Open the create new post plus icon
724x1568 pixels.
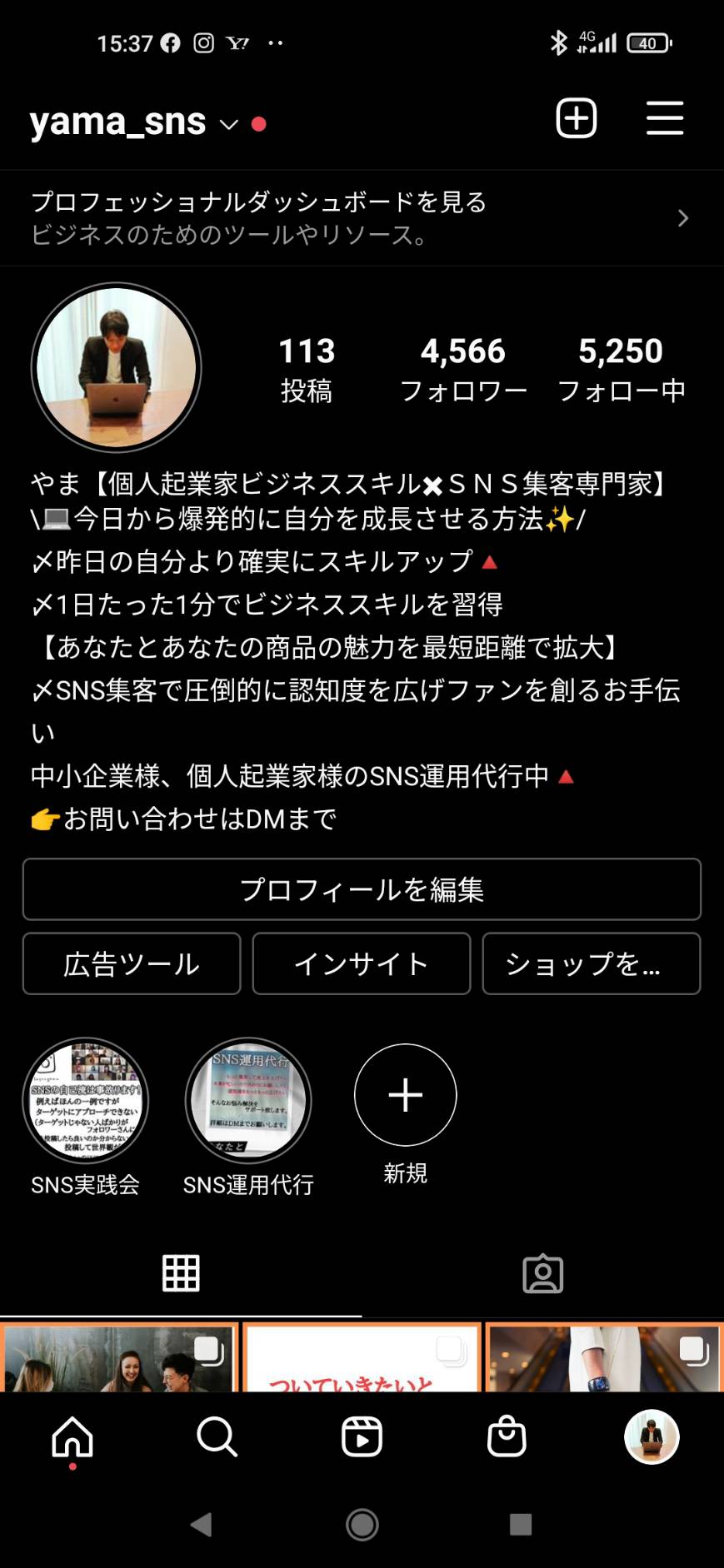(x=577, y=117)
